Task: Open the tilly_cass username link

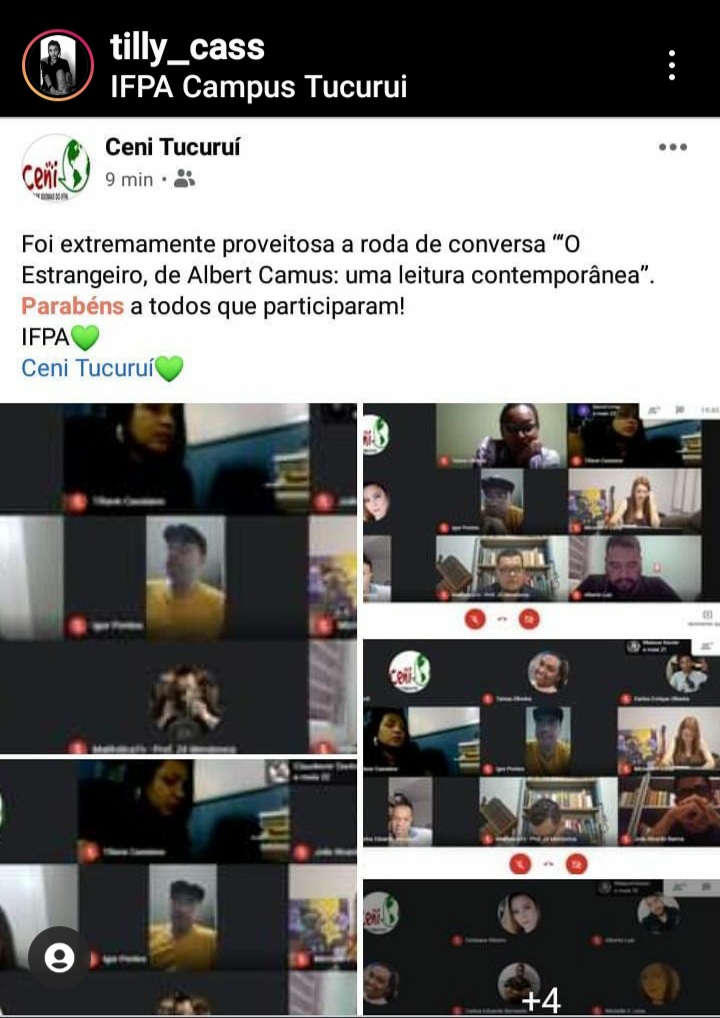Action: click(x=187, y=47)
